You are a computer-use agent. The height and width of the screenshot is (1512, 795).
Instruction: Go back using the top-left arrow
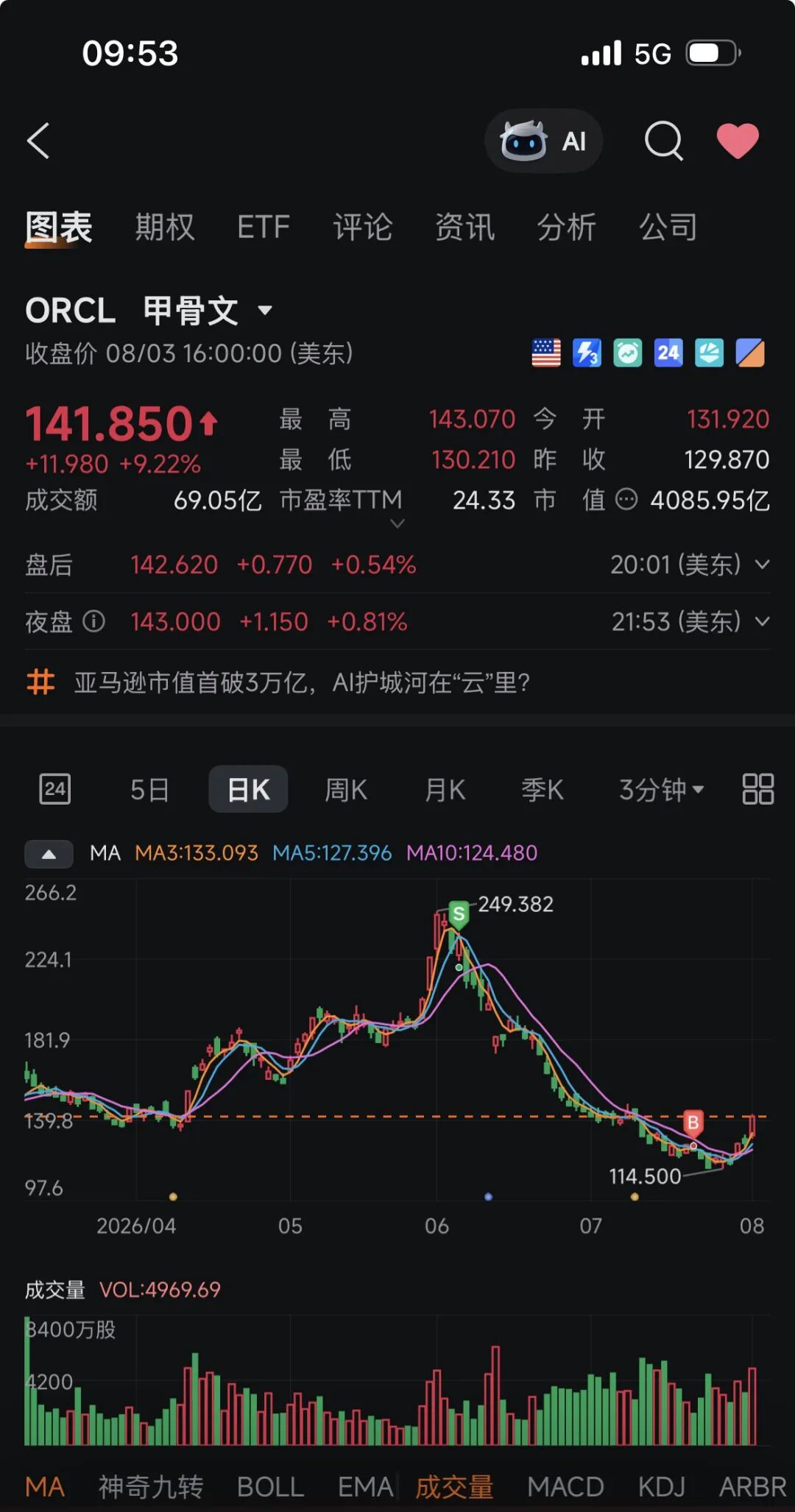38,141
